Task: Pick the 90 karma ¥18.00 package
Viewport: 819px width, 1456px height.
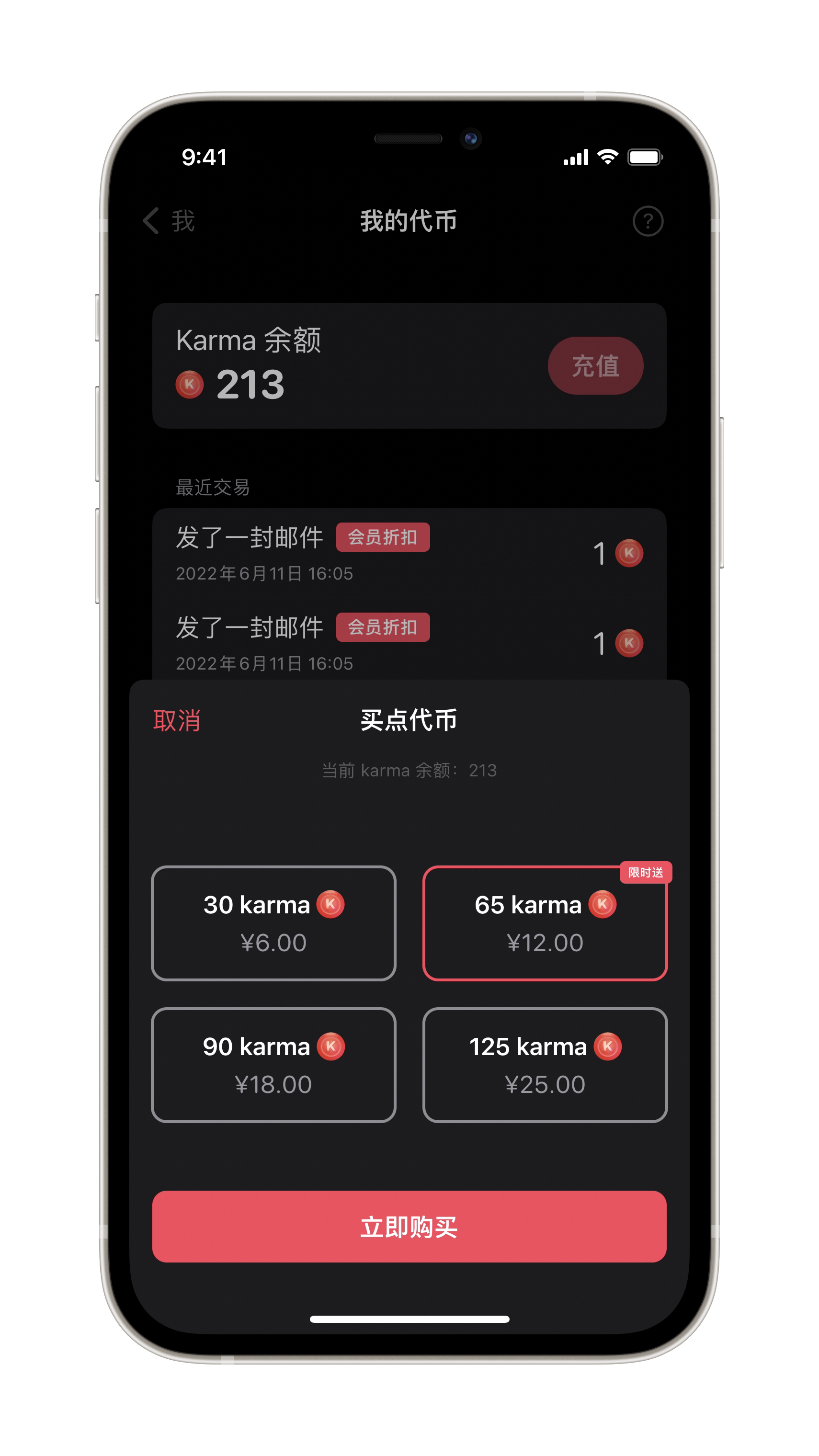Action: [273, 1065]
